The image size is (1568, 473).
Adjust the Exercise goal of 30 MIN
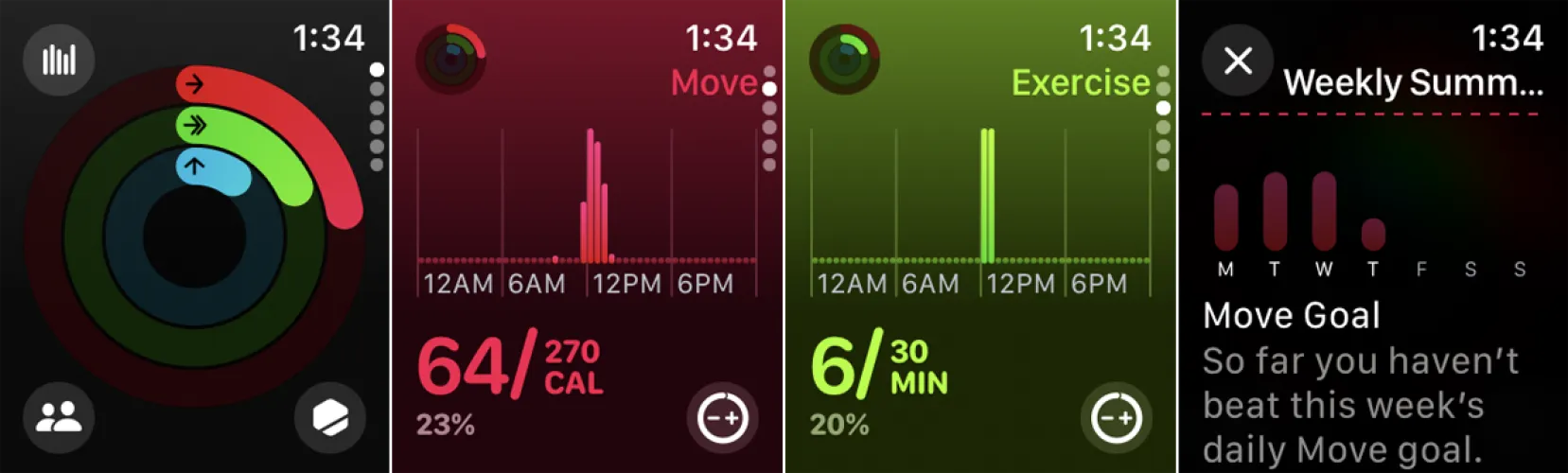1116,417
